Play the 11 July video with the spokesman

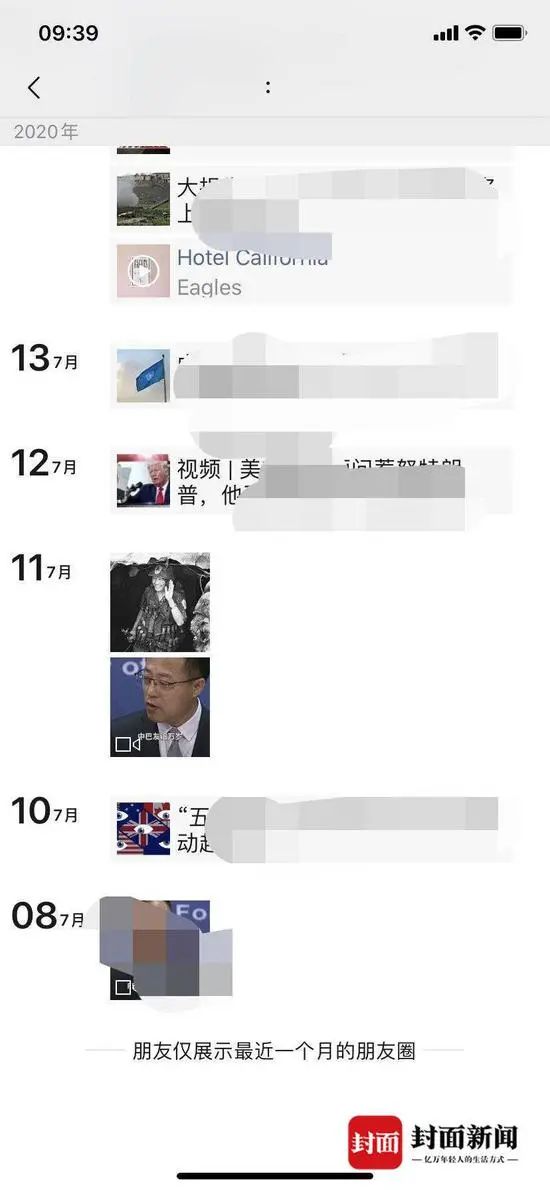160,707
